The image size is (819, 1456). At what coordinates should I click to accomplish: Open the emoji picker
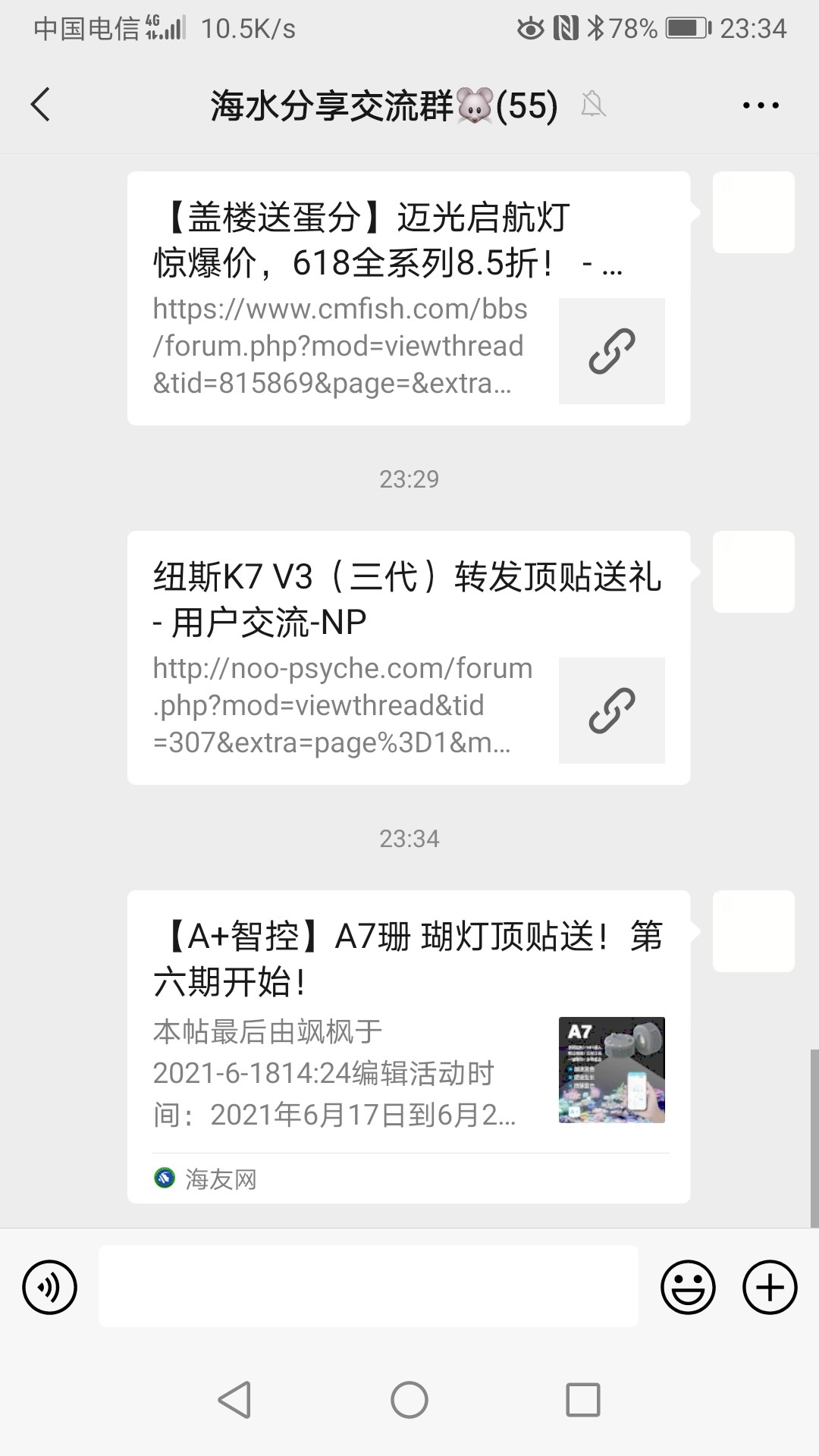[x=688, y=1287]
